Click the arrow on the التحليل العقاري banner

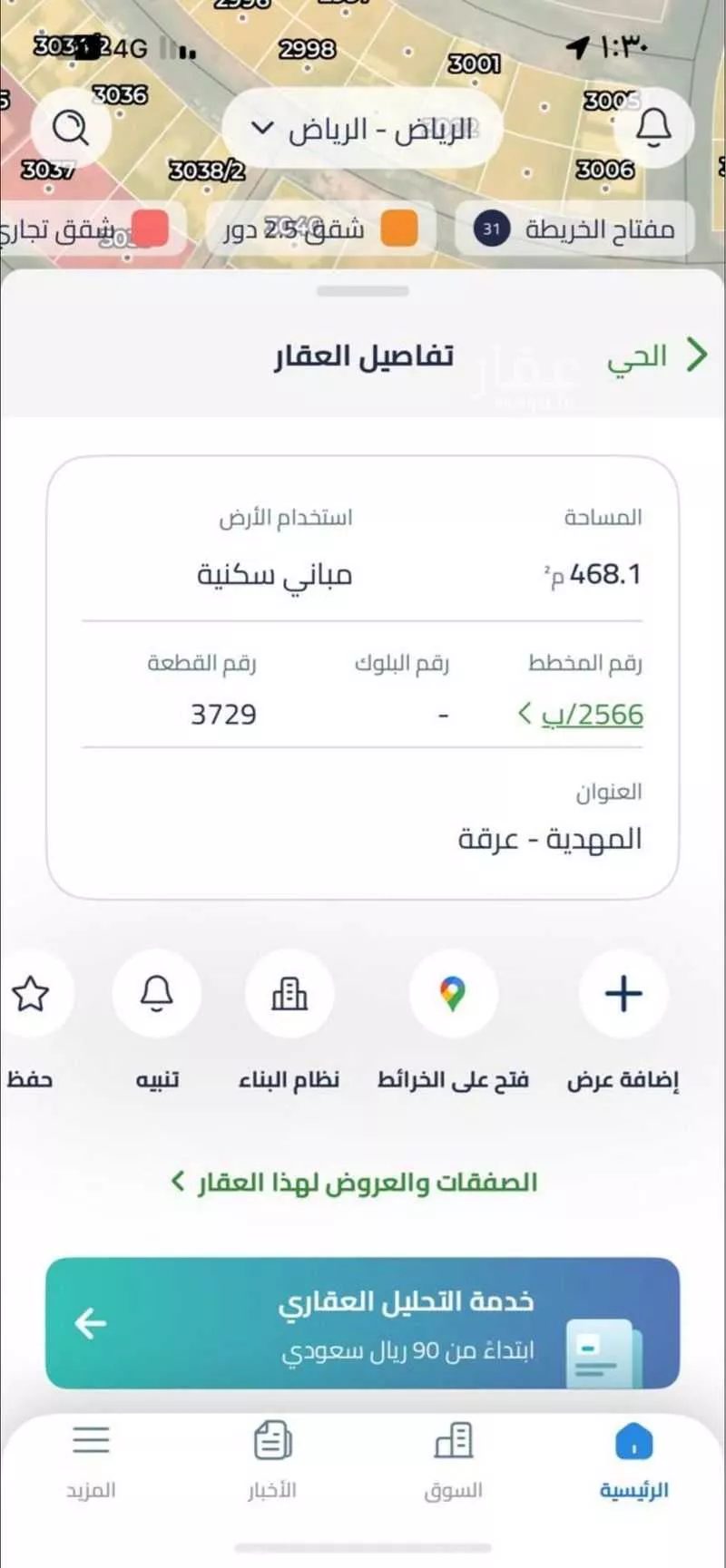[90, 1323]
